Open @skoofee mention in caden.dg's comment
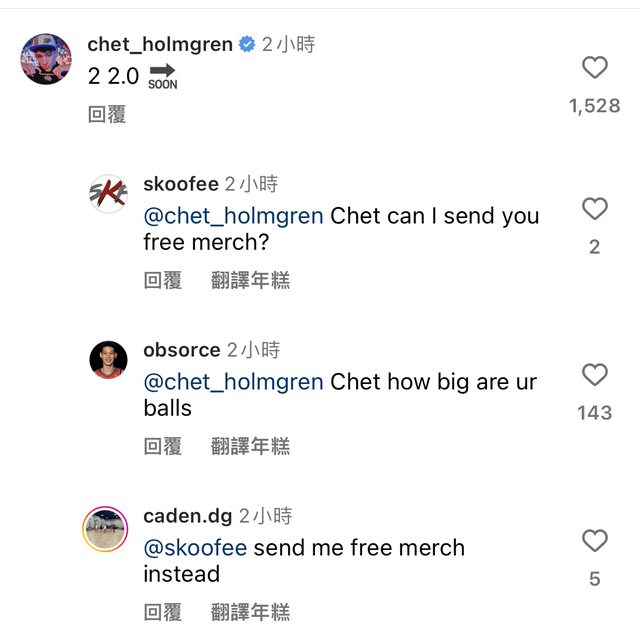The width and height of the screenshot is (641, 625). point(195,548)
